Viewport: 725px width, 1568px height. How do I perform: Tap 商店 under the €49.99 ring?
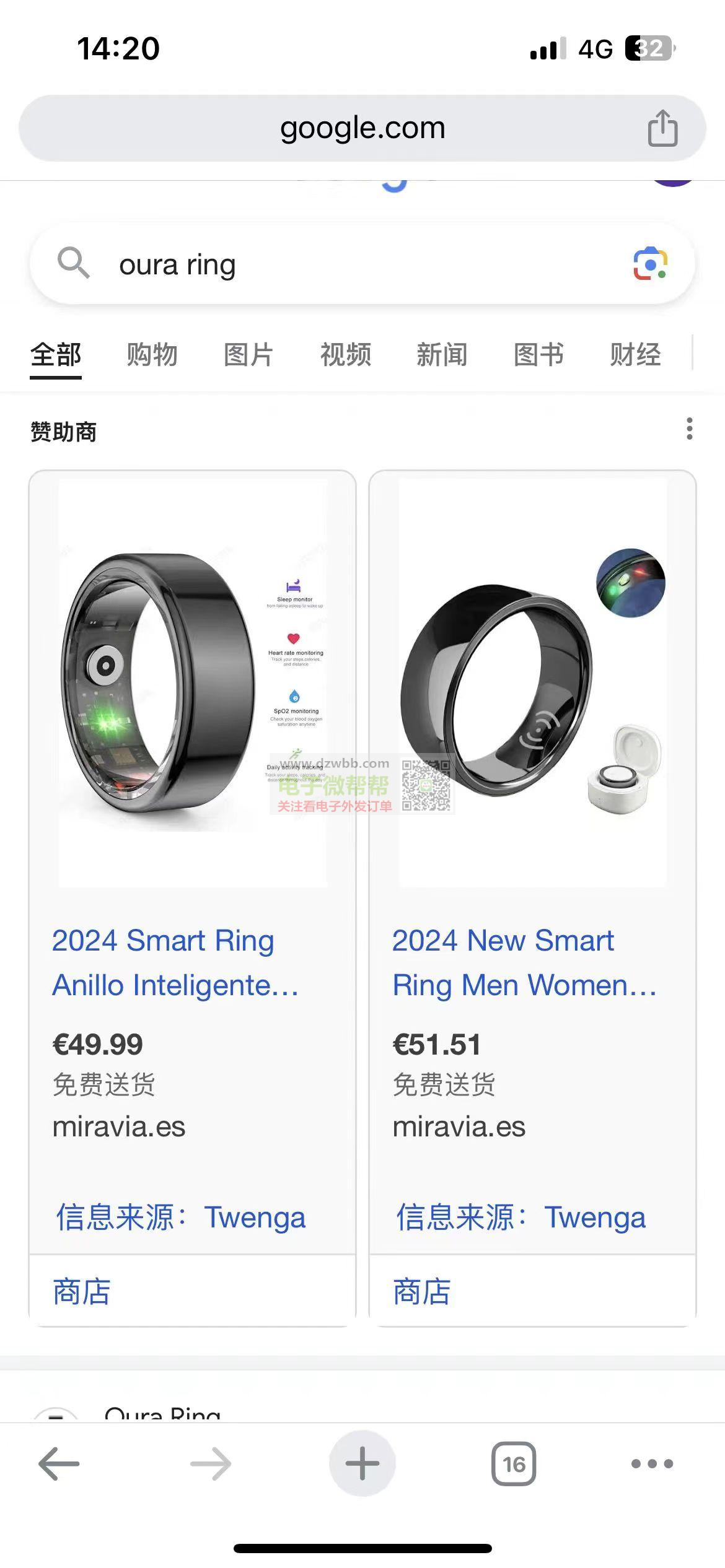click(x=81, y=1292)
